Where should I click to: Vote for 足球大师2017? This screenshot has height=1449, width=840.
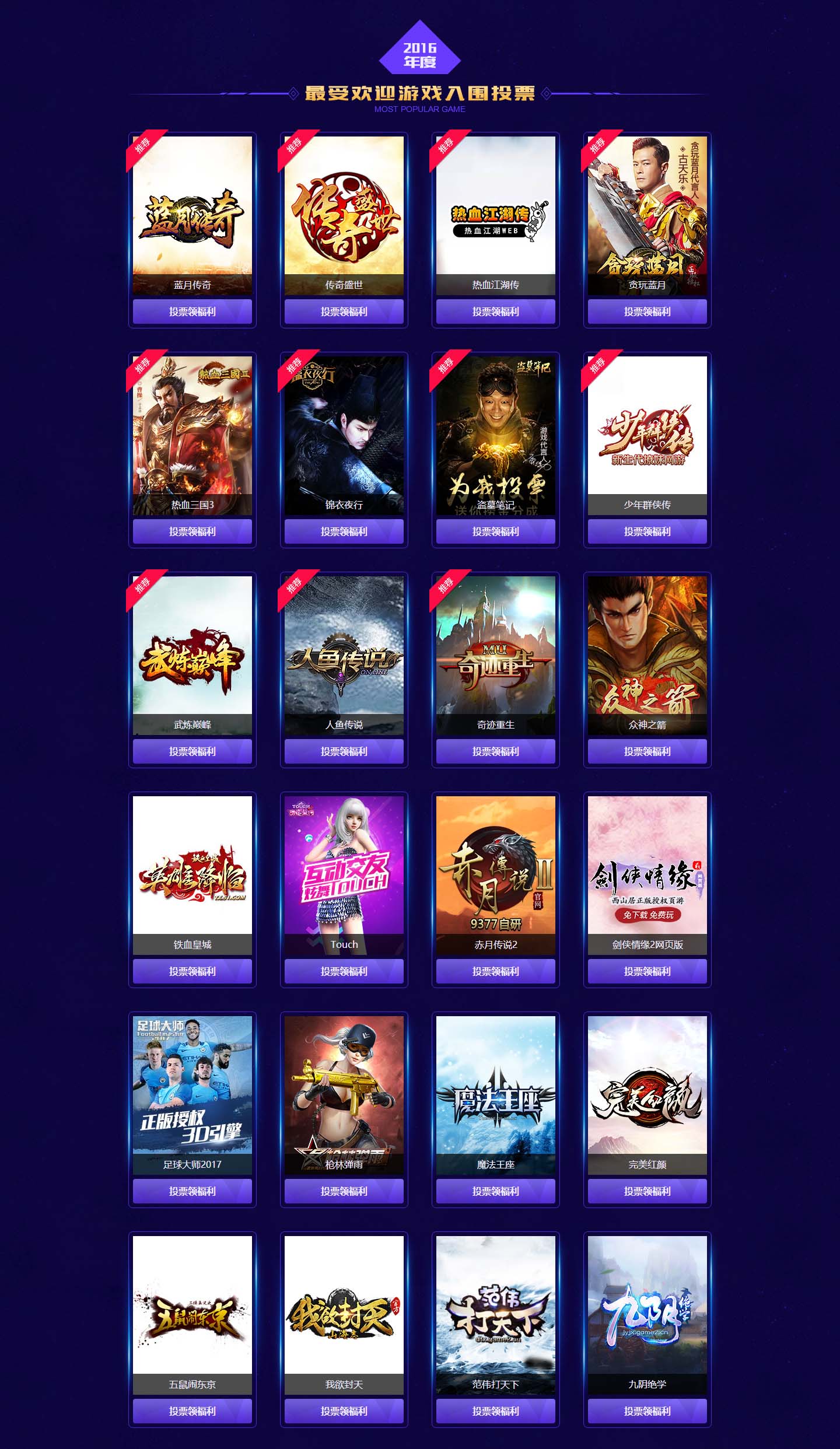click(192, 1191)
